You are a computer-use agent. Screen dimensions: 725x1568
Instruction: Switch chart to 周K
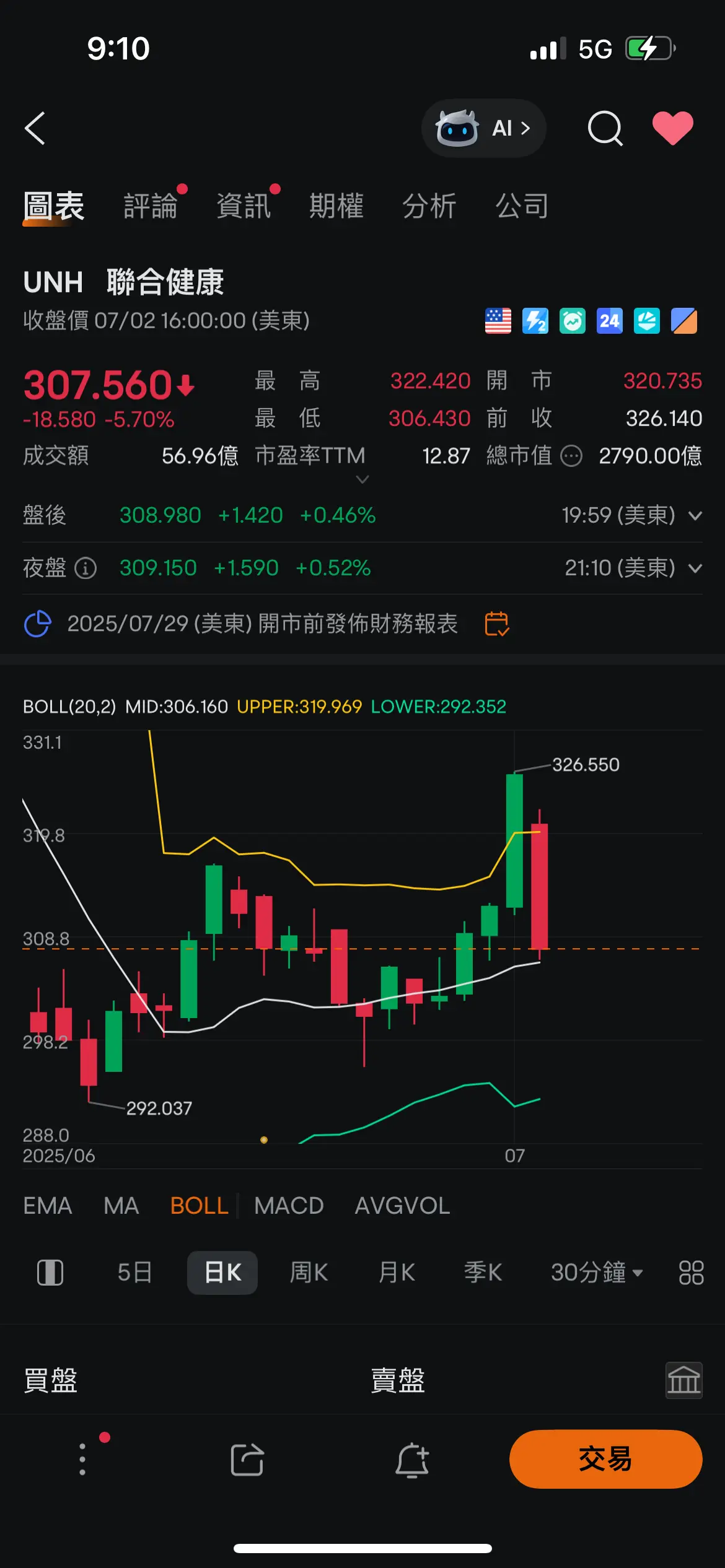tap(309, 1273)
